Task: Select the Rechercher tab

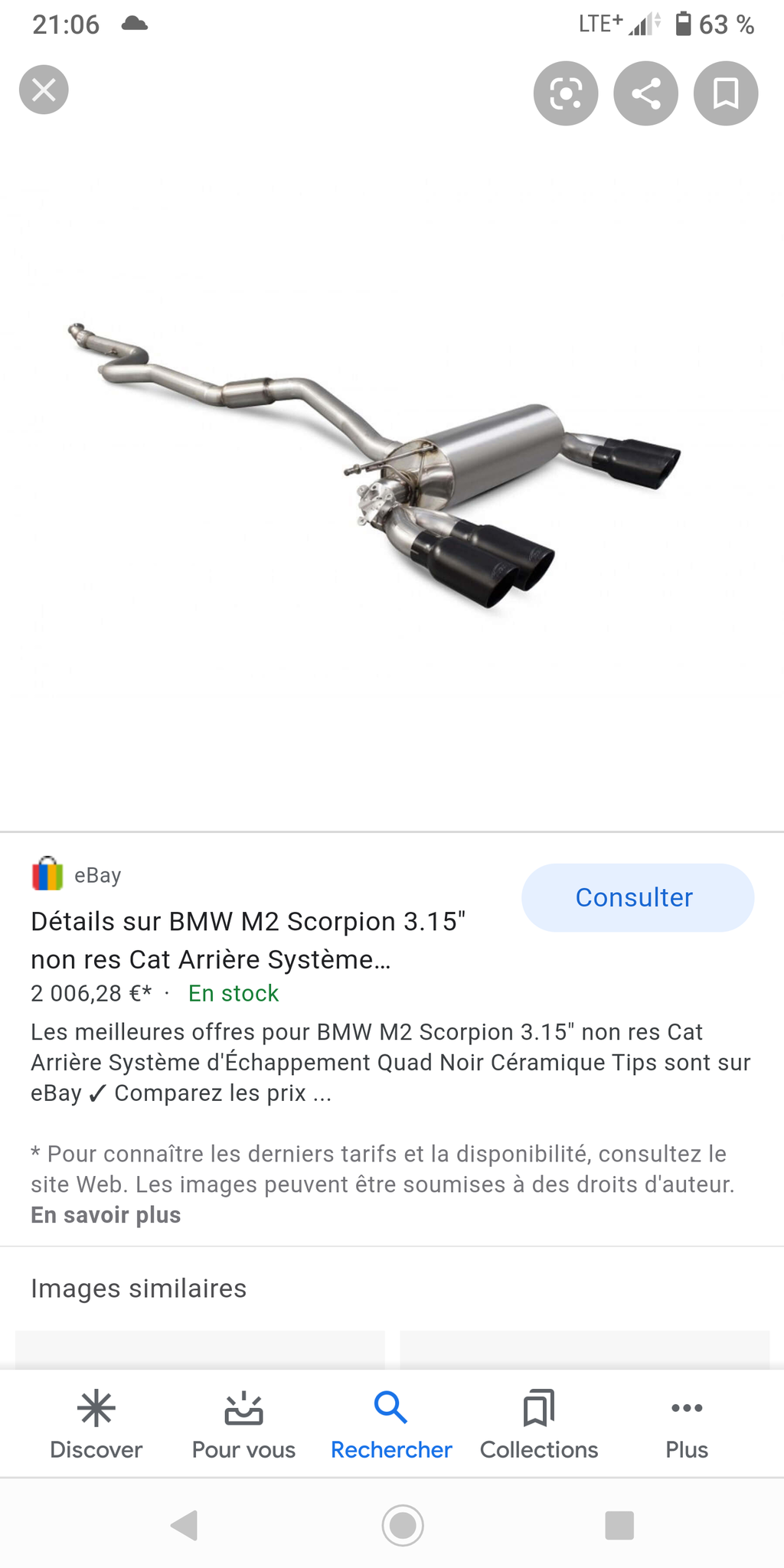Action: [391, 1424]
